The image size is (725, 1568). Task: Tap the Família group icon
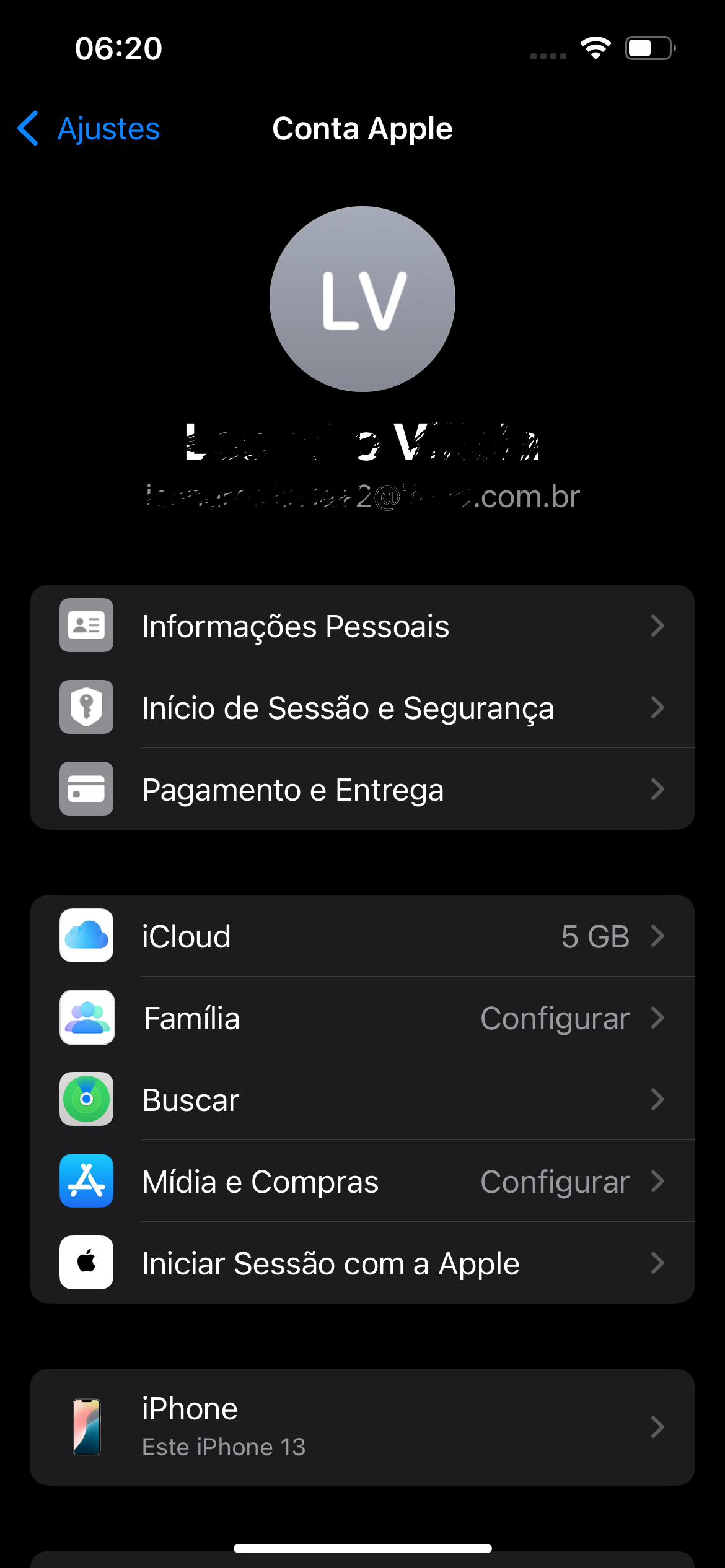click(86, 1018)
